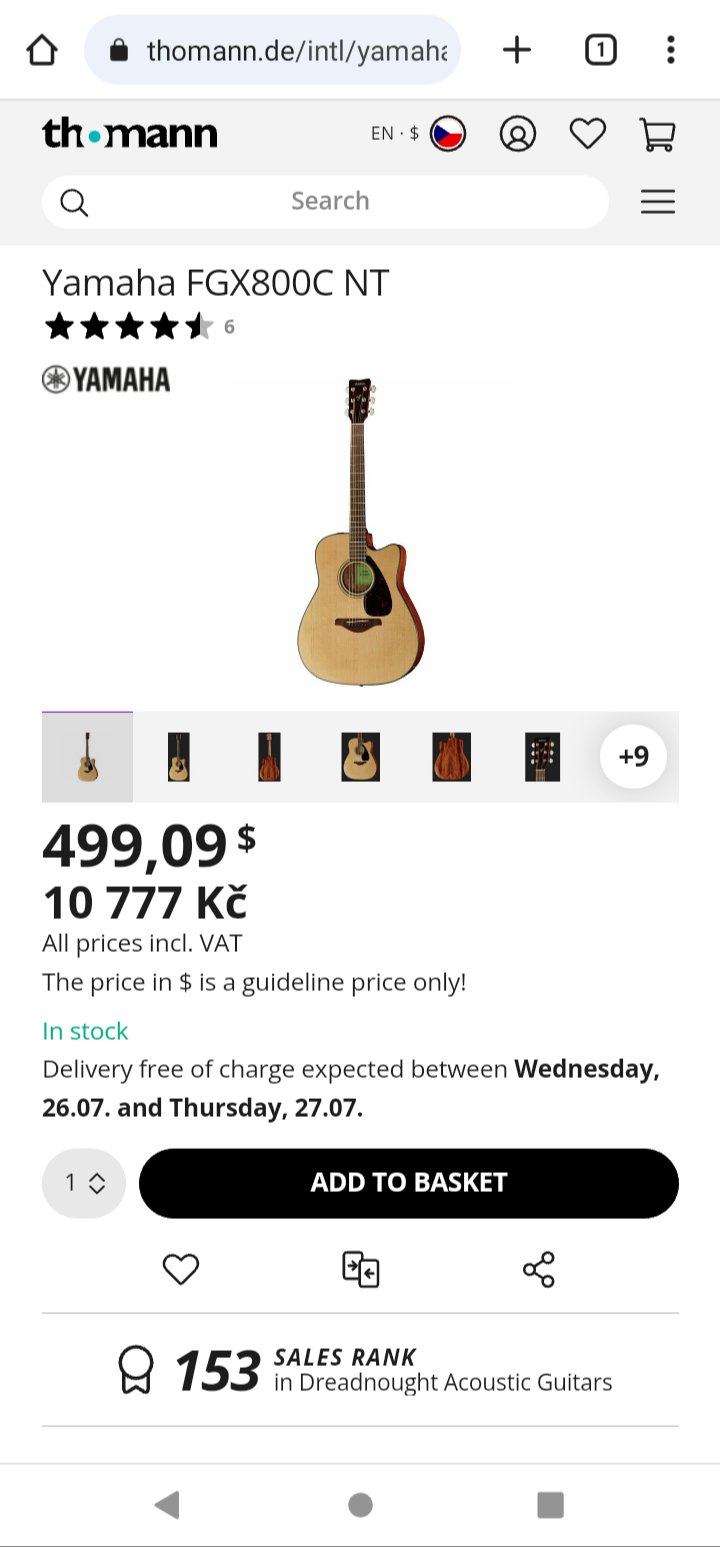Add the guitar to basket

pos(408,1183)
